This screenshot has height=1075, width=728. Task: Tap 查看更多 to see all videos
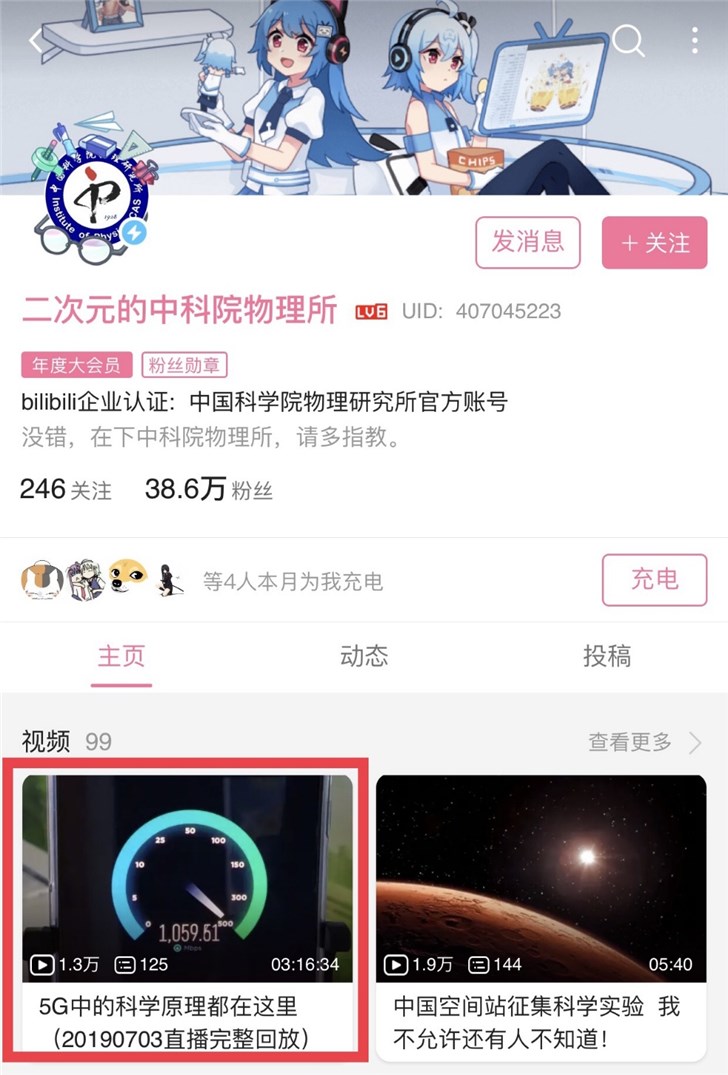pyautogui.click(x=645, y=742)
